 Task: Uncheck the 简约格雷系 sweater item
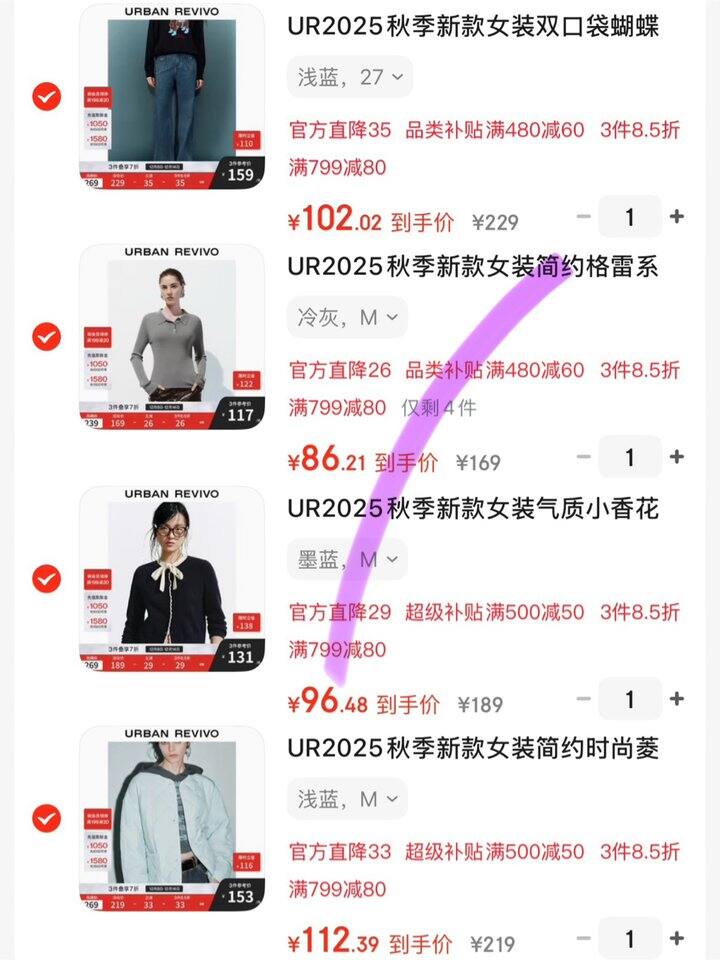pyautogui.click(x=46, y=337)
